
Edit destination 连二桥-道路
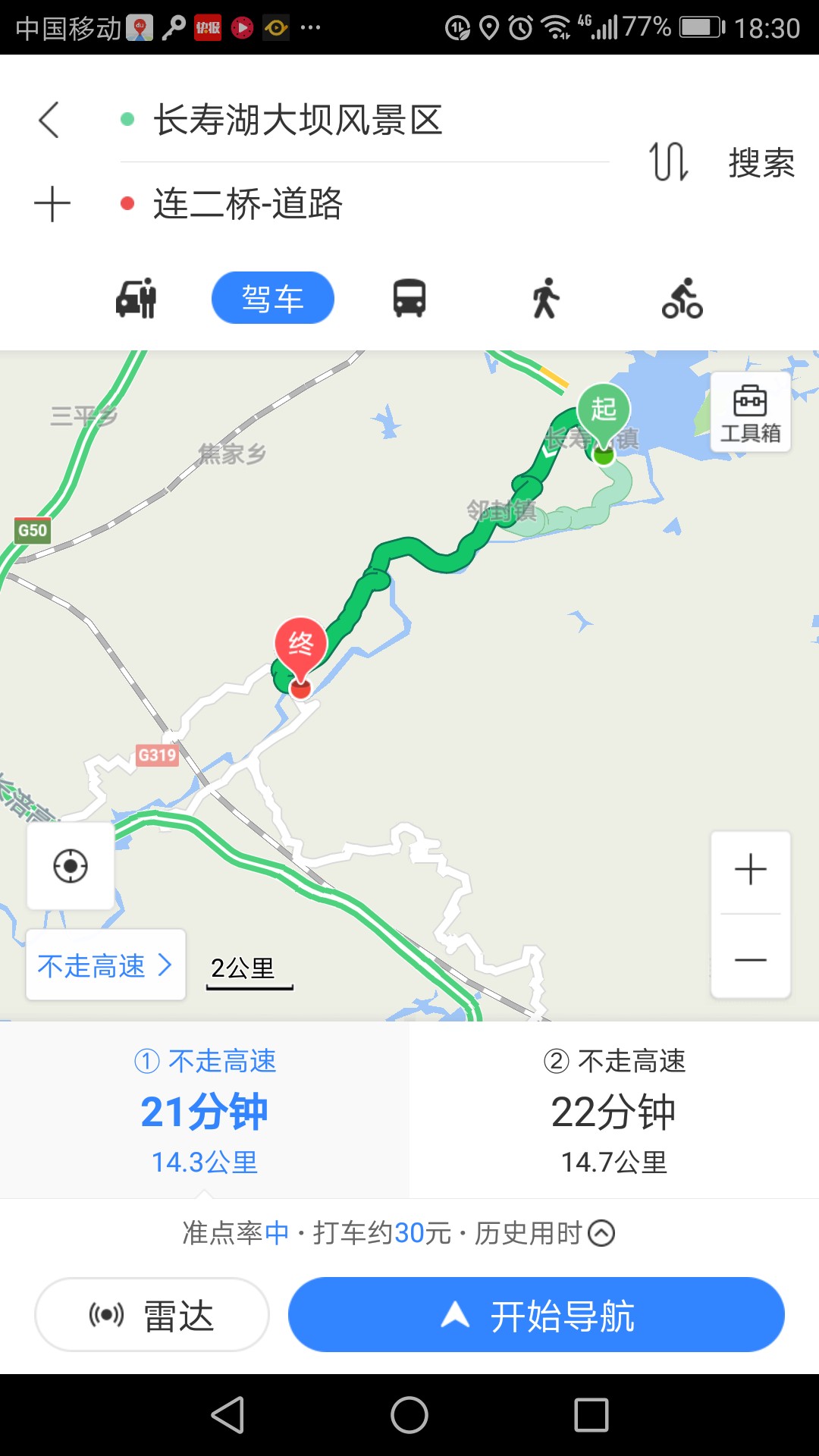tap(248, 204)
